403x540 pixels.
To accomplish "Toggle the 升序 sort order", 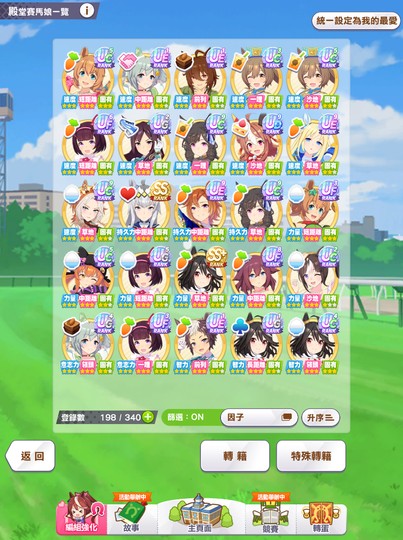I will pos(320,418).
